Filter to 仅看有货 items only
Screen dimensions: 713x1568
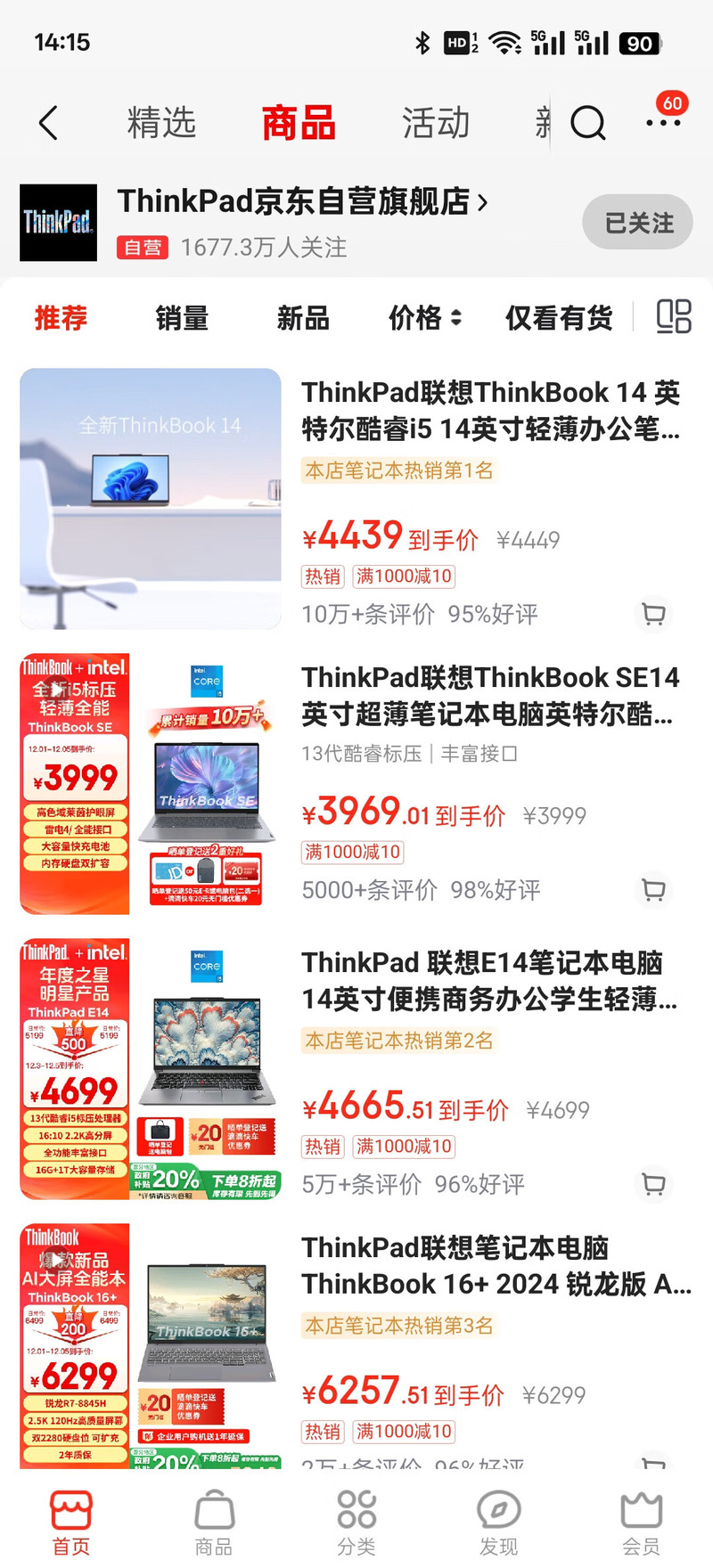[x=559, y=318]
